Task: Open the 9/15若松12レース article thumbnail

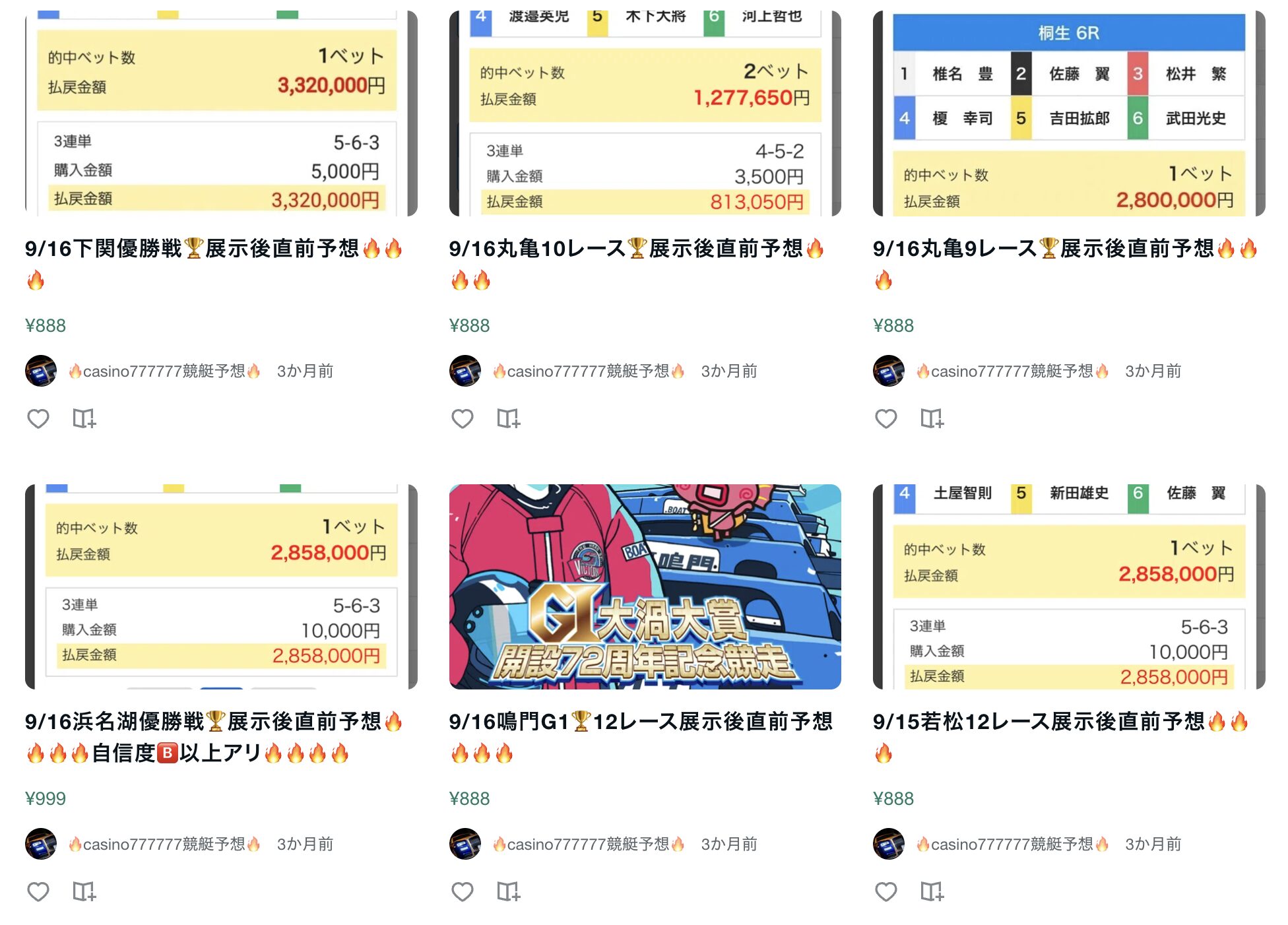Action: coord(1068,587)
